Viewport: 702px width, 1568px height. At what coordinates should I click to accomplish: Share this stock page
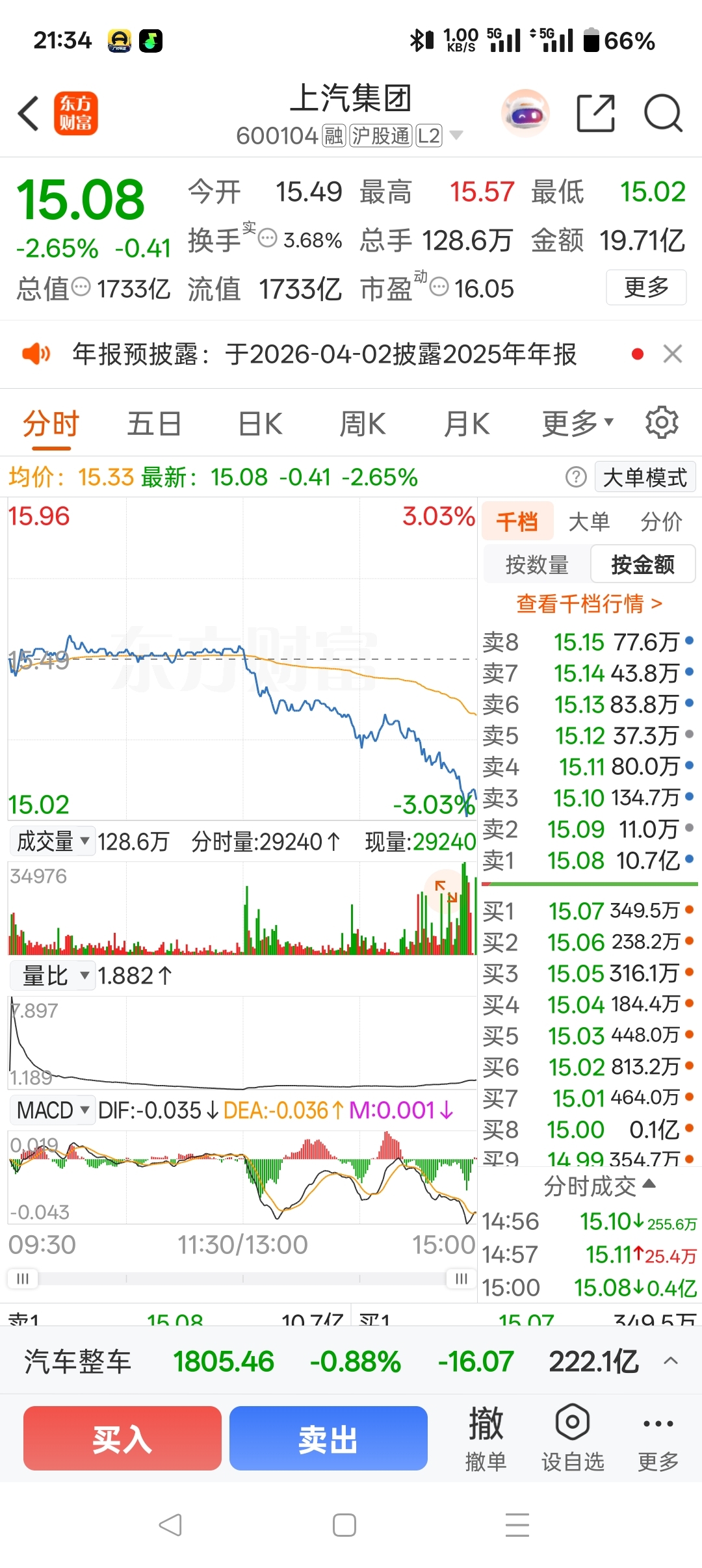click(x=595, y=114)
